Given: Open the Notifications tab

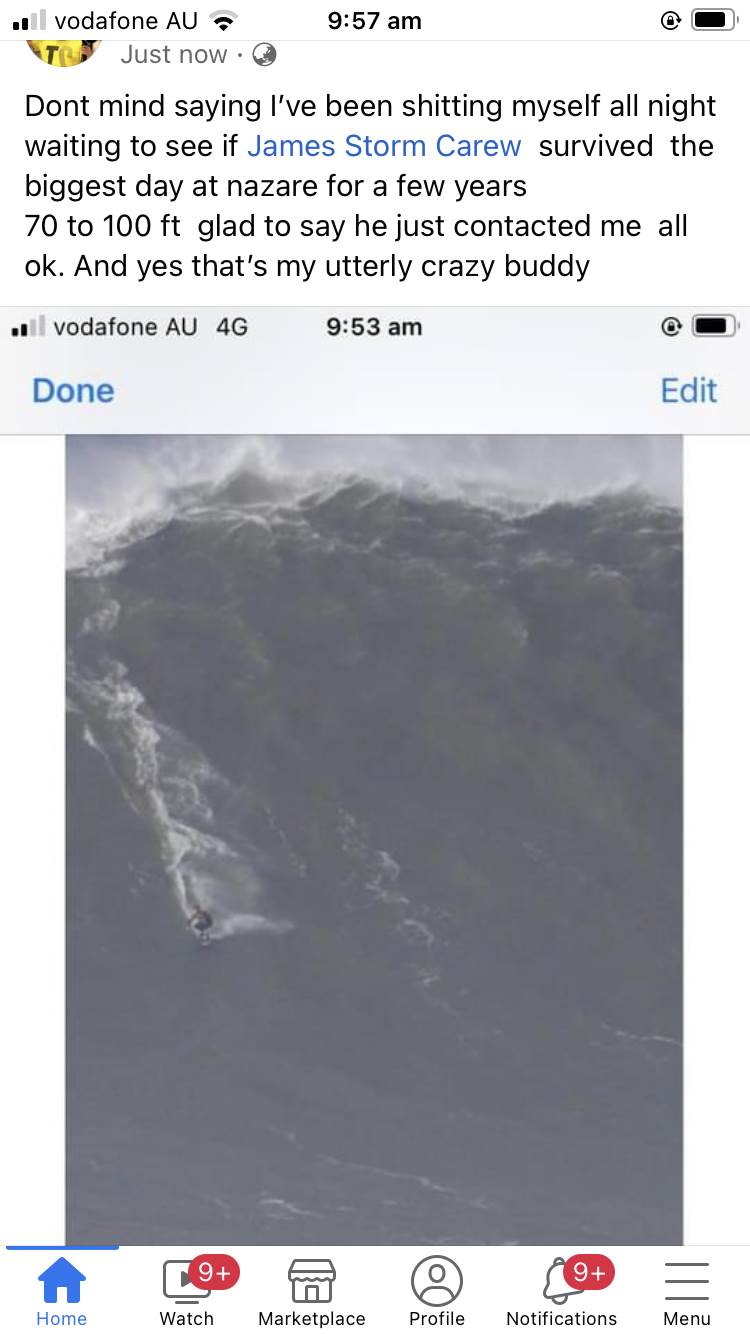Looking at the screenshot, I should coord(562,1290).
